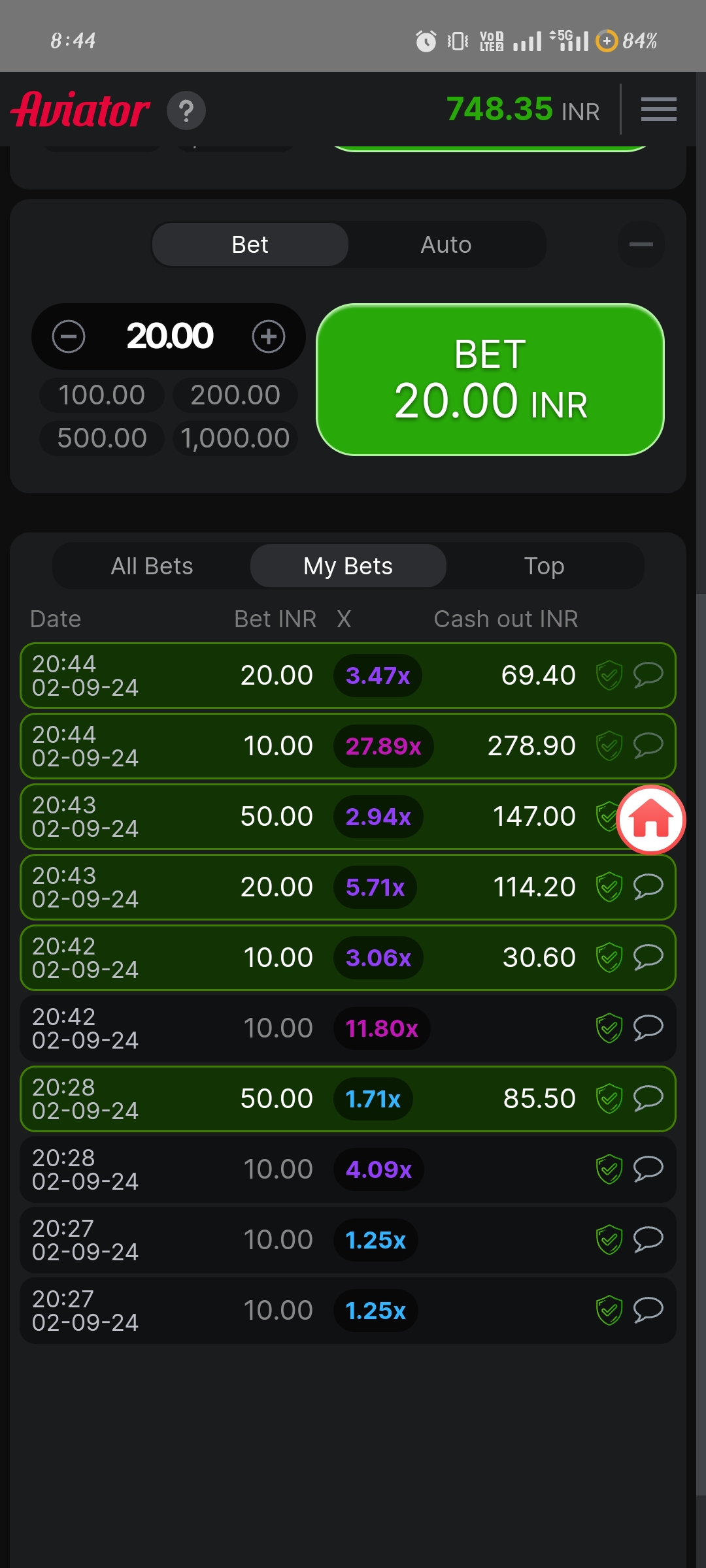Screen dimensions: 706x1568
Task: Select the 100.00 quick bet amount
Action: click(101, 395)
